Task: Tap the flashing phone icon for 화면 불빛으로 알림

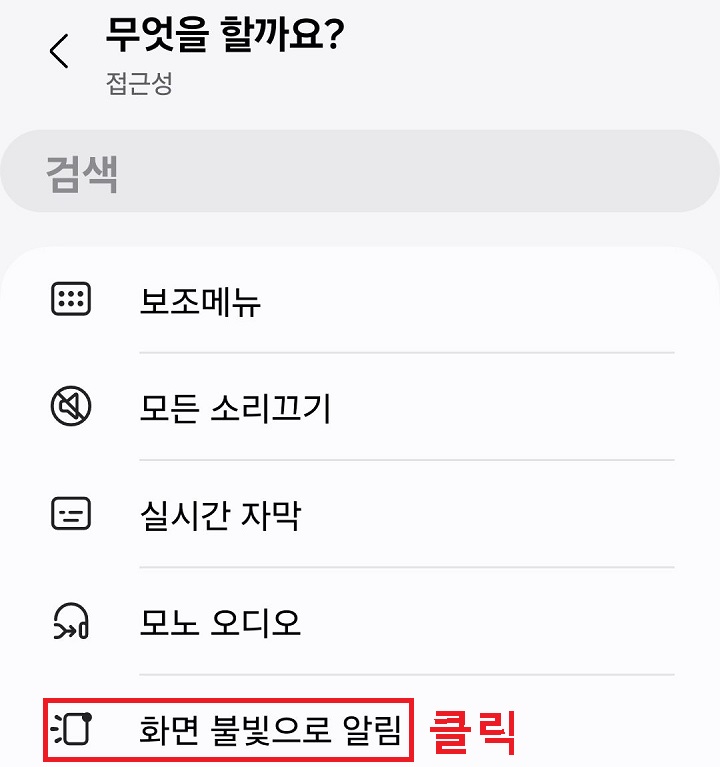Action: coord(72,728)
